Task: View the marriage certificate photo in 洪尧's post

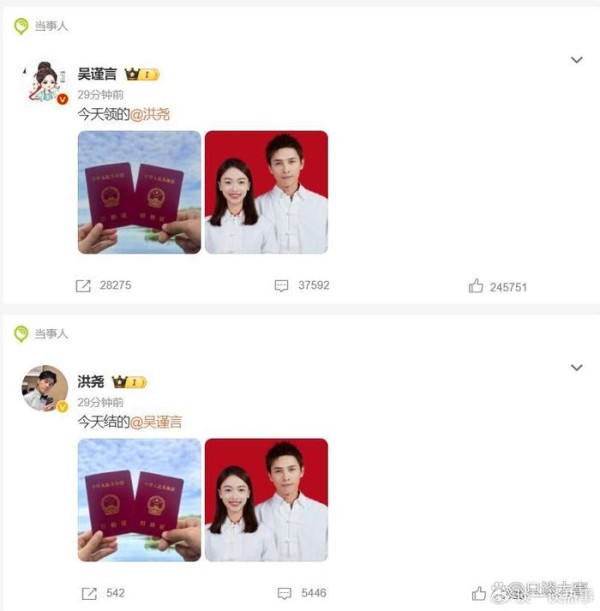Action: coord(139,500)
